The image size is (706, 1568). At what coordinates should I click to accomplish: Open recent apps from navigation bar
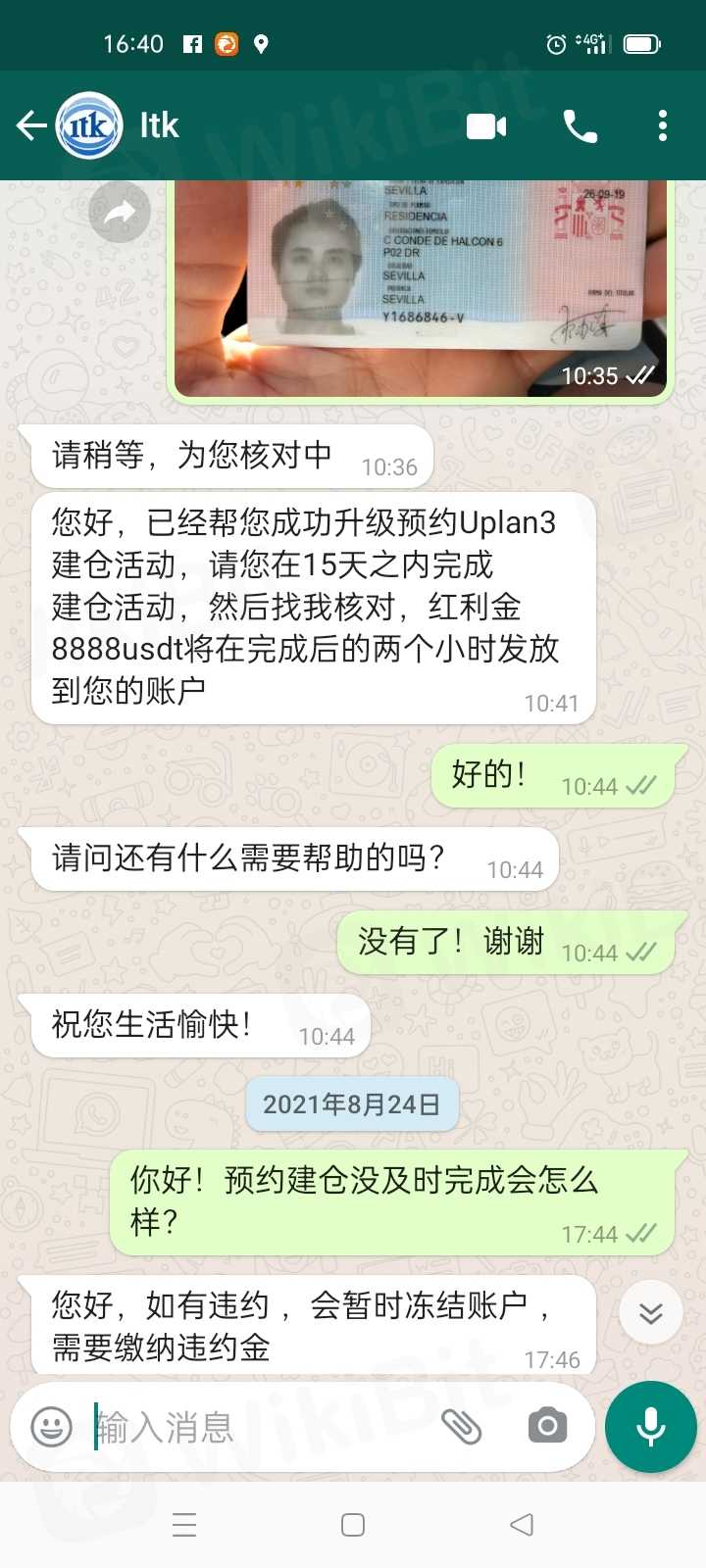click(184, 1525)
